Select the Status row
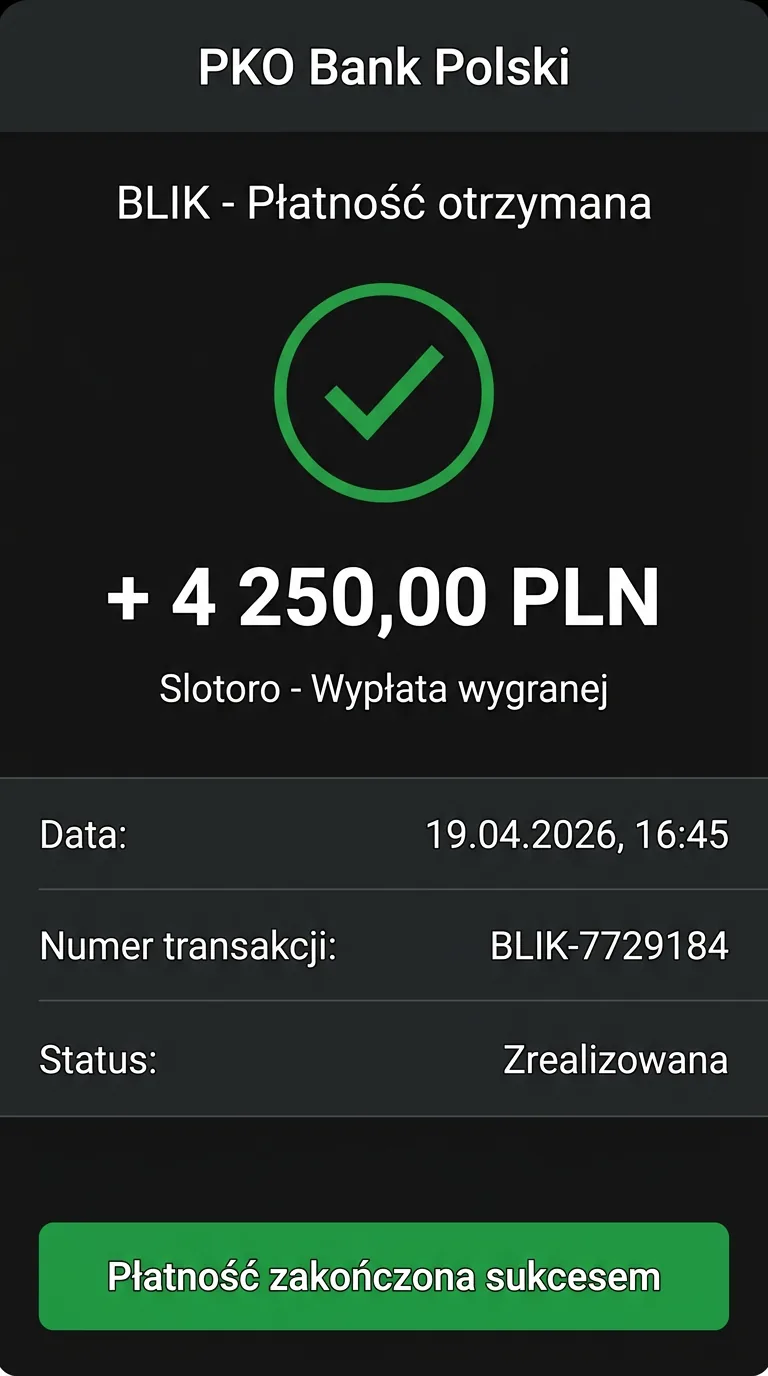Screen dimensions: 768x1376 pos(384,1060)
